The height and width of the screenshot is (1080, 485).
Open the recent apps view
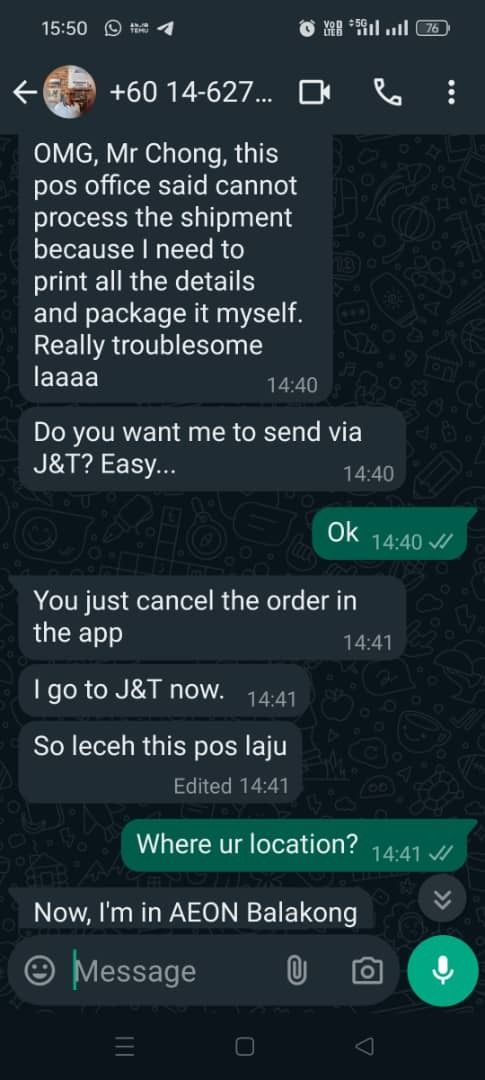pos(125,1047)
